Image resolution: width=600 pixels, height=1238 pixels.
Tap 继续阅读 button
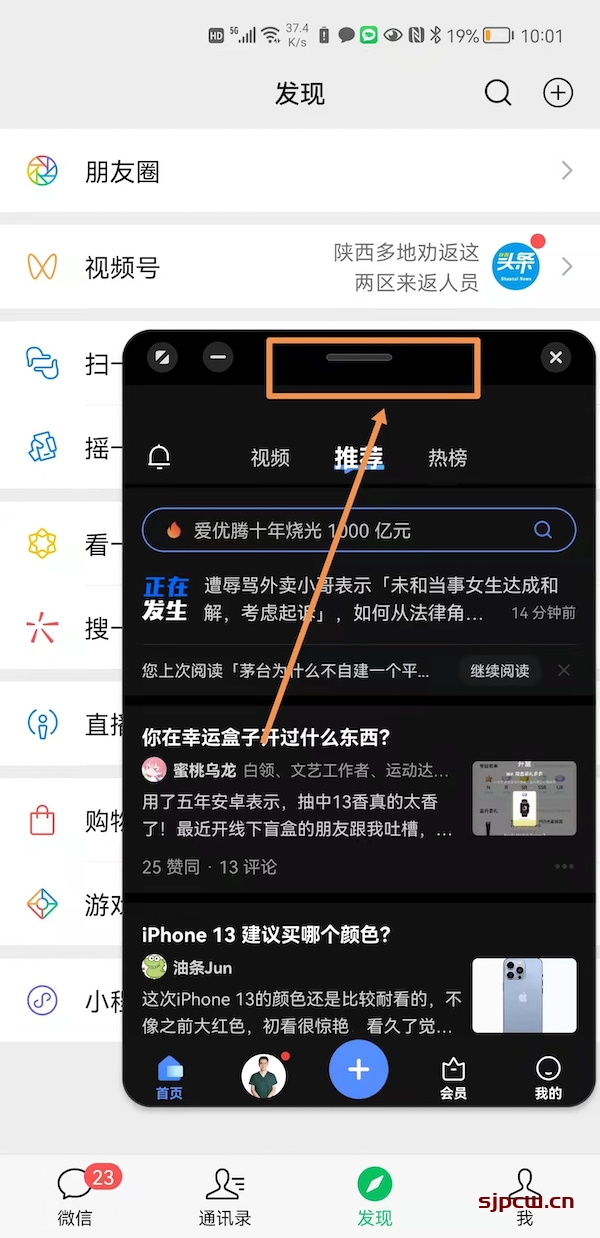[x=500, y=670]
